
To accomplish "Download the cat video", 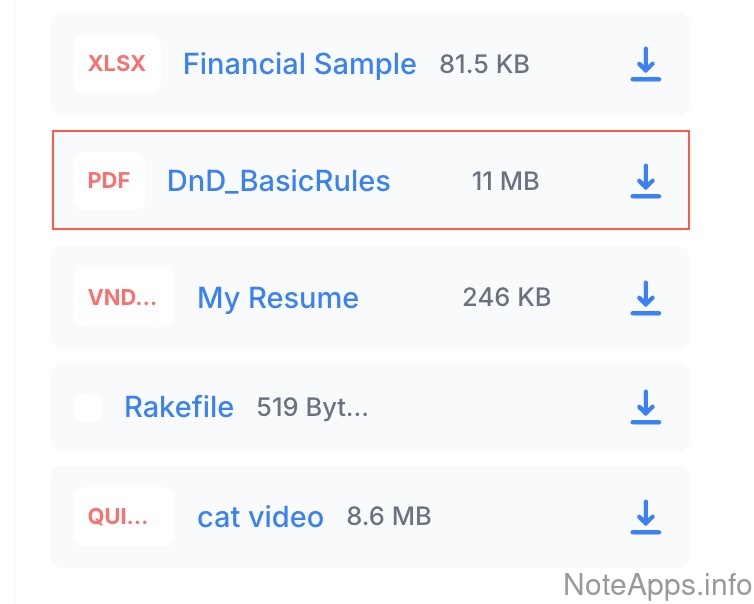I will point(646,517).
